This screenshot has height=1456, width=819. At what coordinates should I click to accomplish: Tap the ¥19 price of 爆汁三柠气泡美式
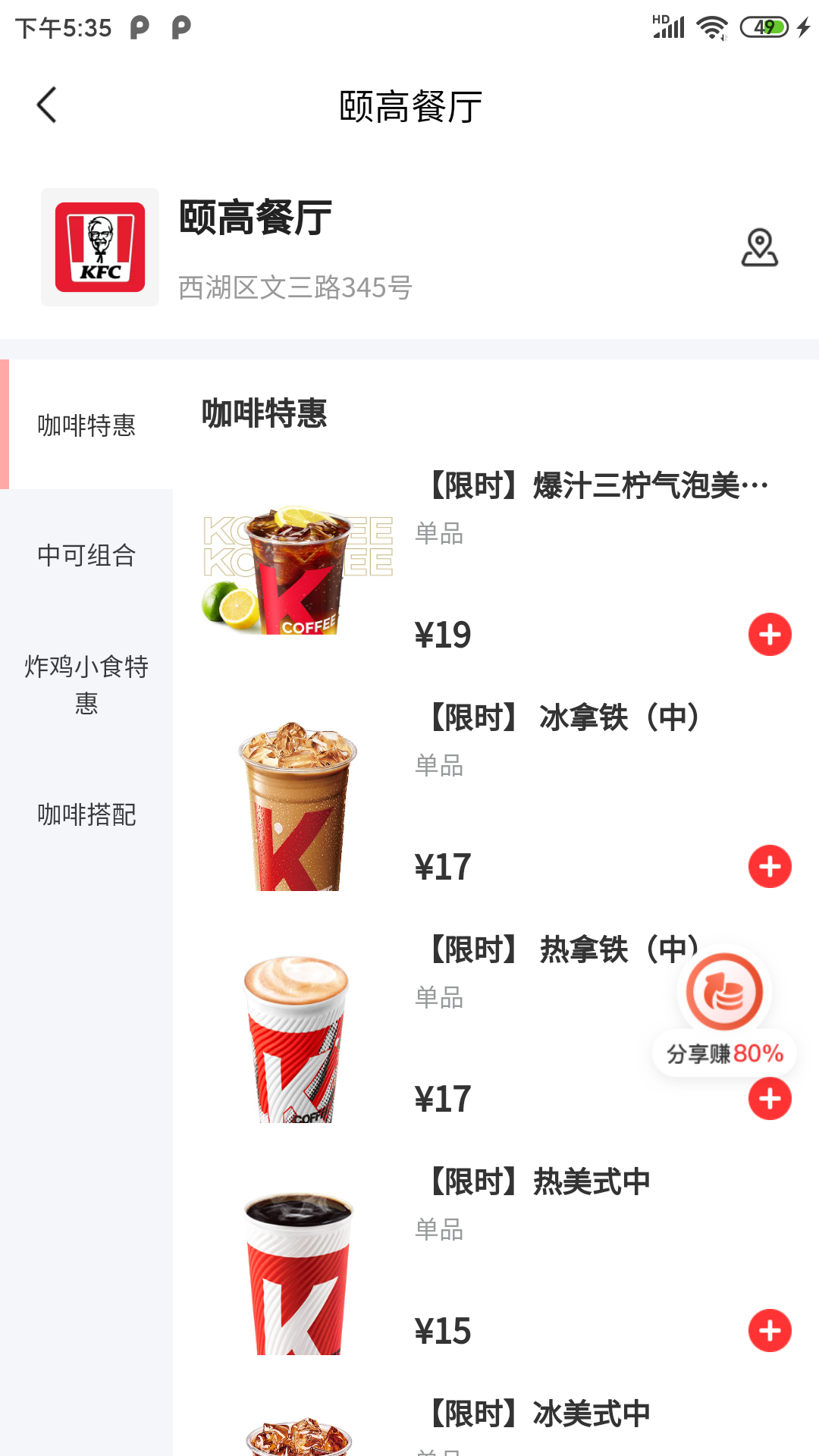(x=444, y=634)
